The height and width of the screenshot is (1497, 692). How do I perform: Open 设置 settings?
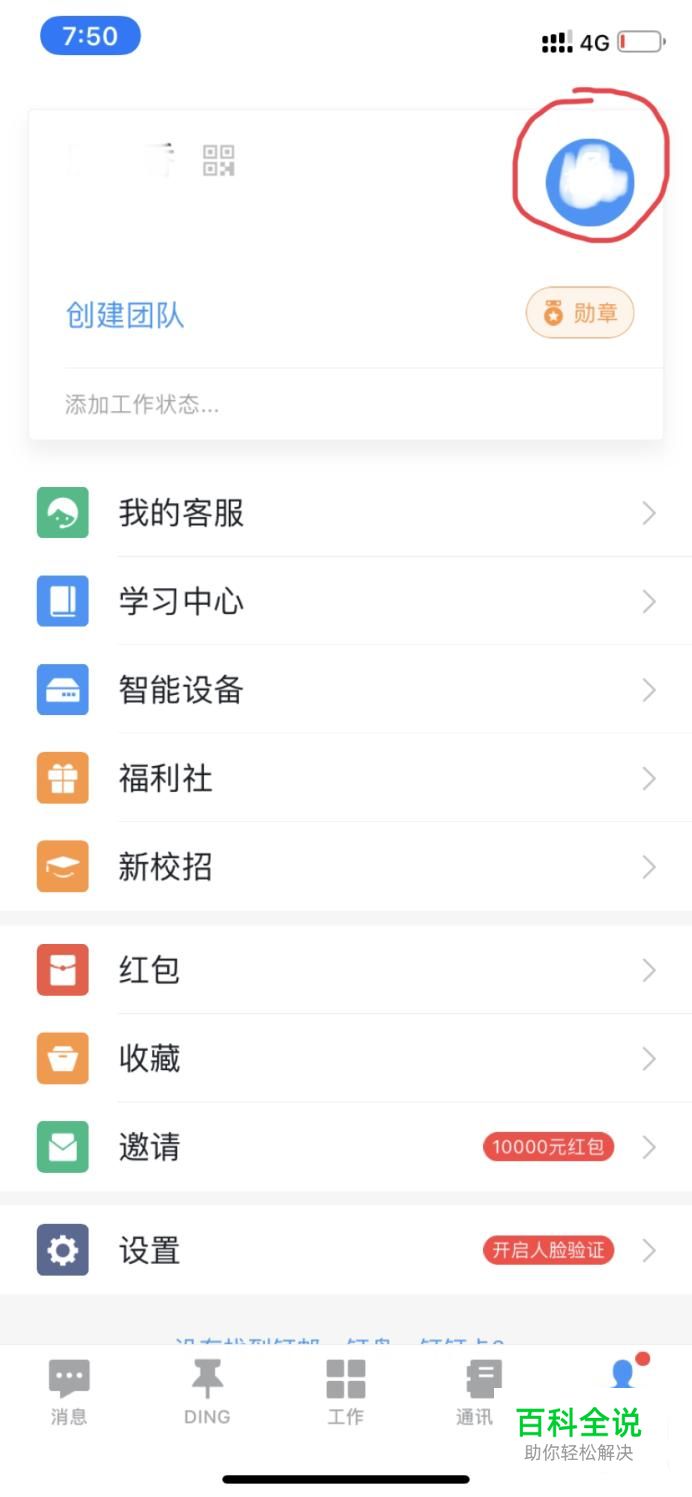346,1250
